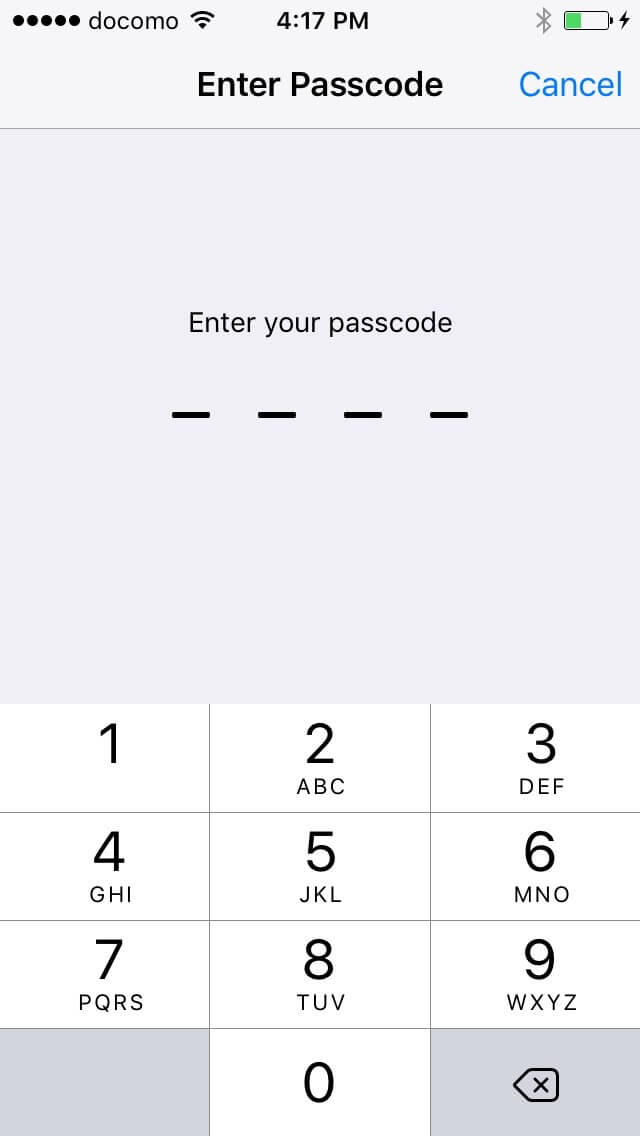Cancel passcode entry
Viewport: 640px width, 1136px height.
point(570,85)
